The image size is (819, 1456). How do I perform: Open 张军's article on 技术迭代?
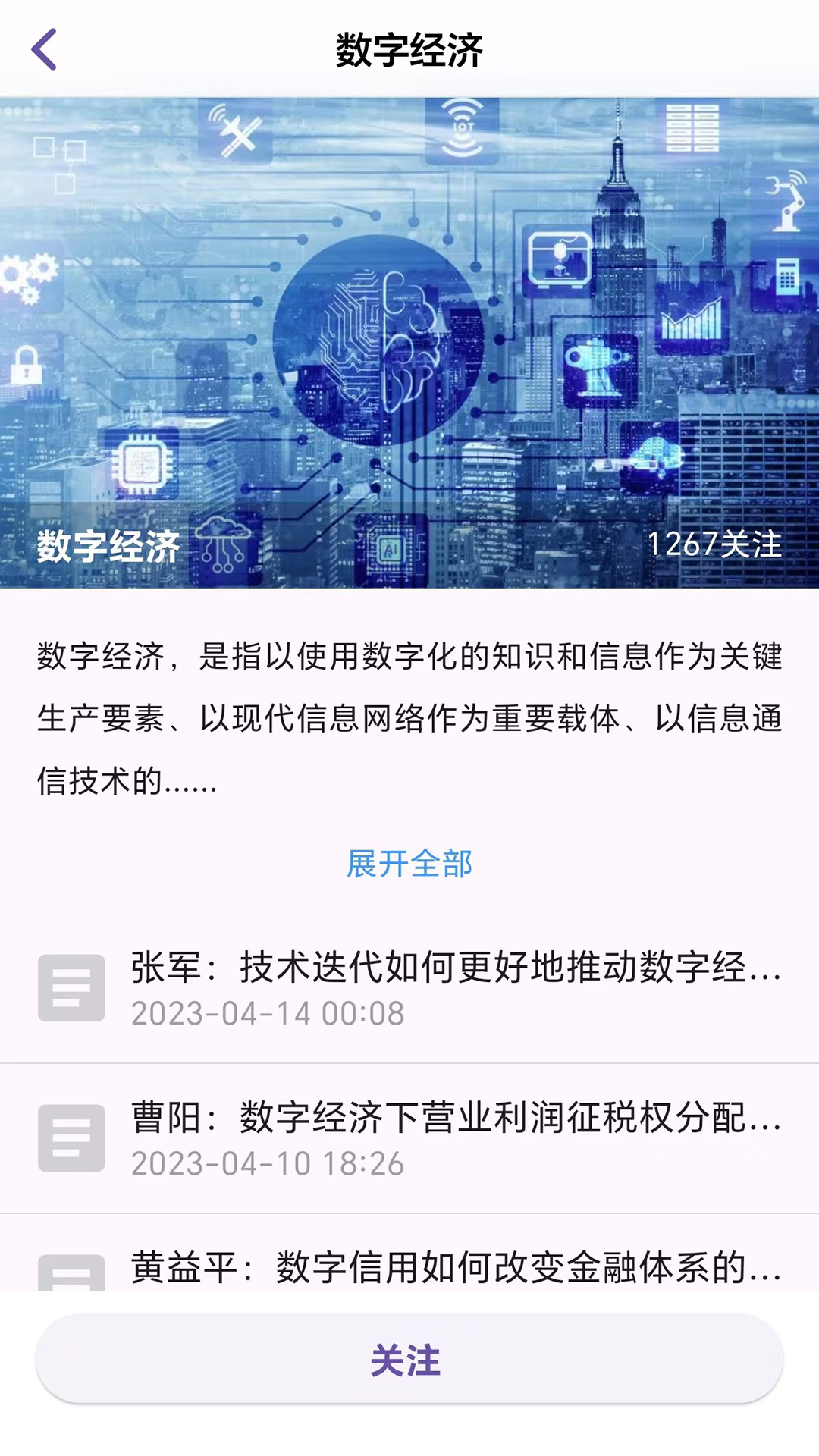coord(409,988)
